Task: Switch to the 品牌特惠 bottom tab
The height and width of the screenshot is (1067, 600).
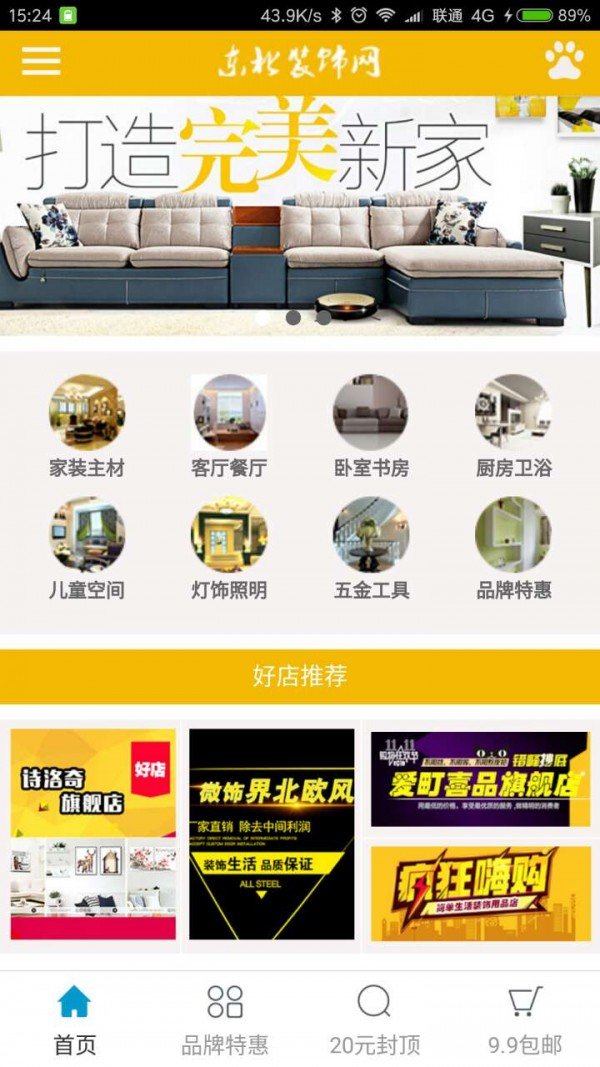Action: click(x=225, y=1018)
